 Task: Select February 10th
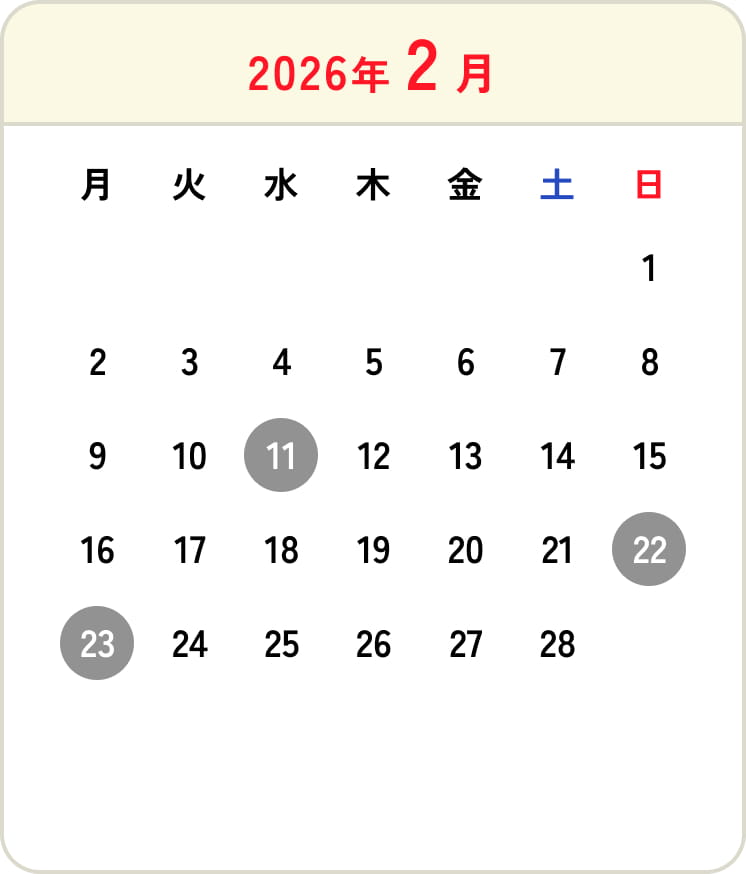(x=189, y=456)
